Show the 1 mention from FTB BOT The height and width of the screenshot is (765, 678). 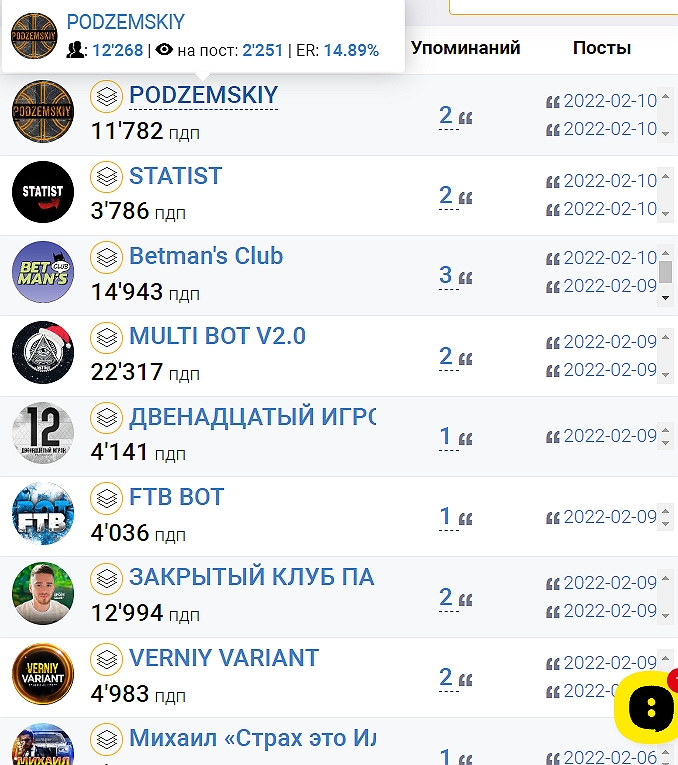coord(446,517)
